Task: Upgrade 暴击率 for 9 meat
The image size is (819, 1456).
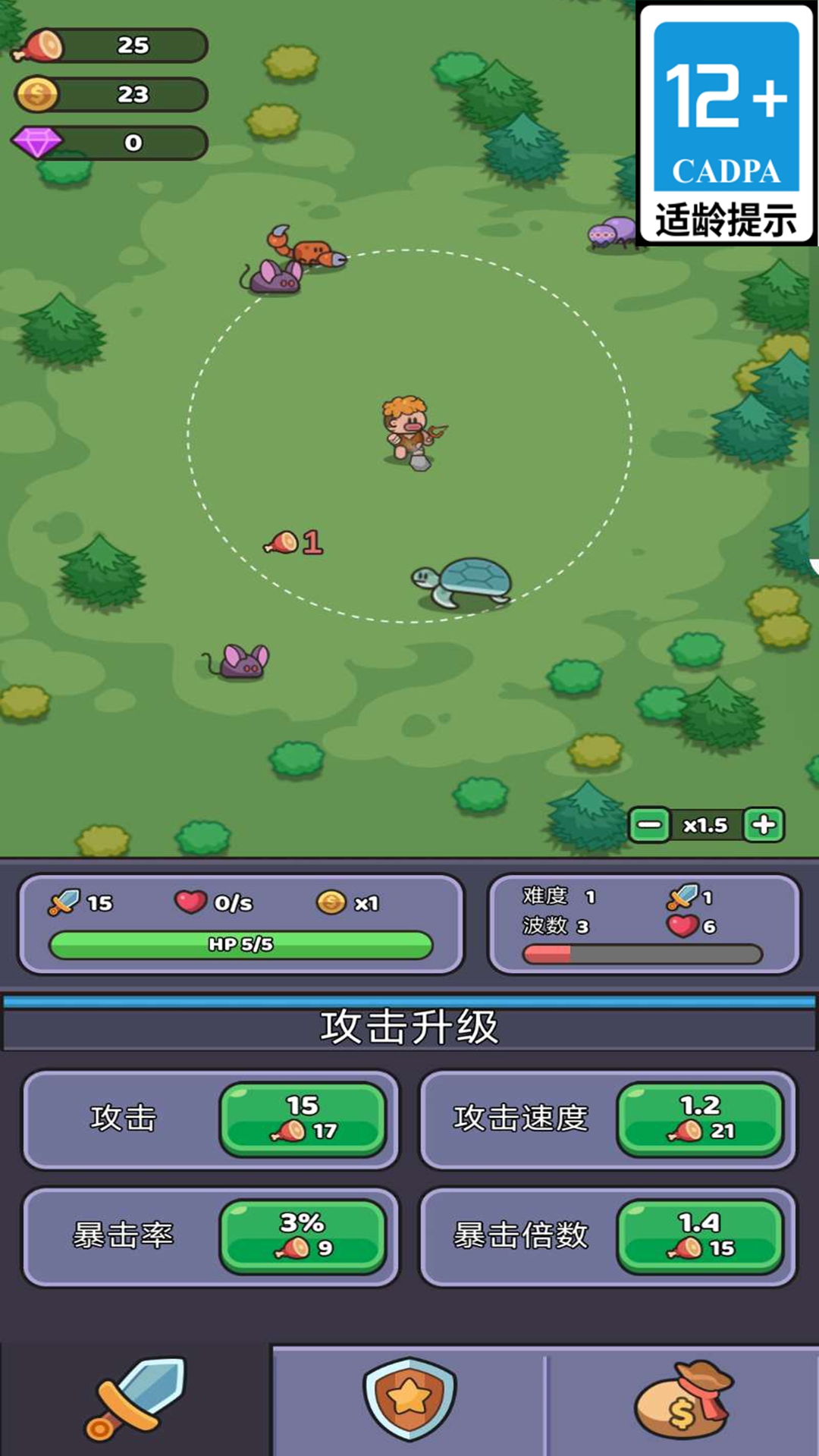Action: coord(303,1236)
